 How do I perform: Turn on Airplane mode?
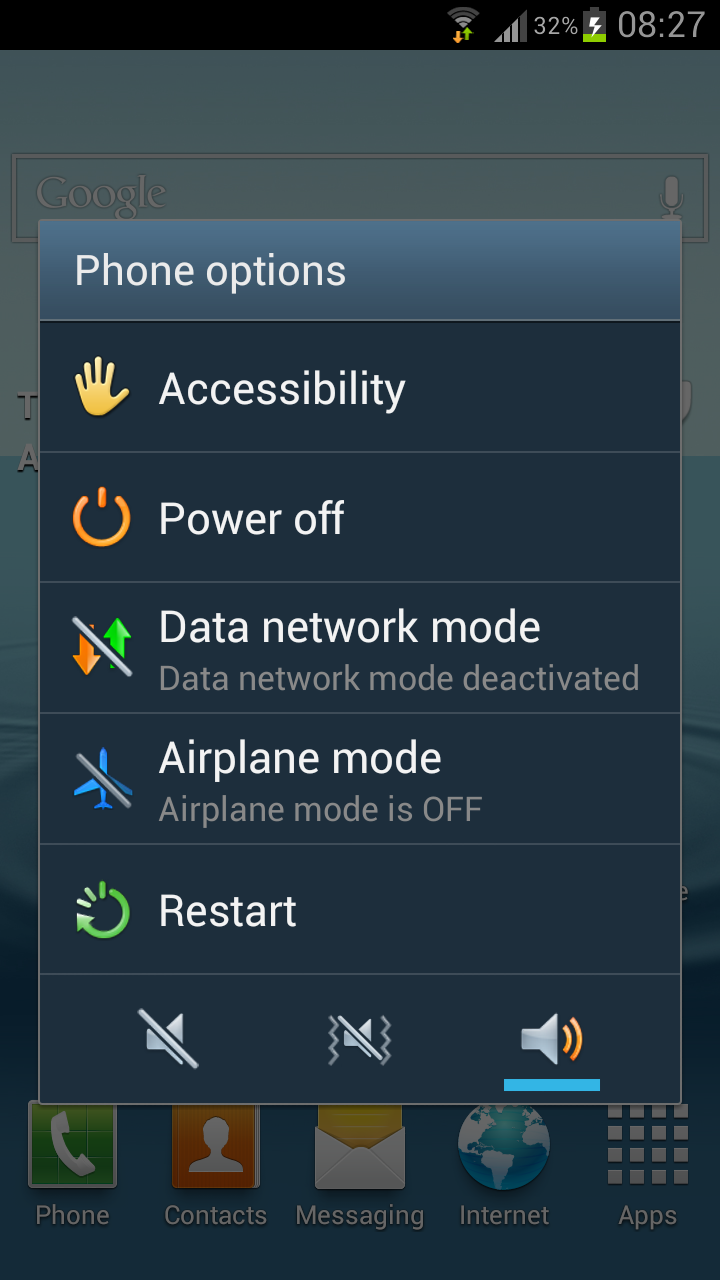pos(360,779)
